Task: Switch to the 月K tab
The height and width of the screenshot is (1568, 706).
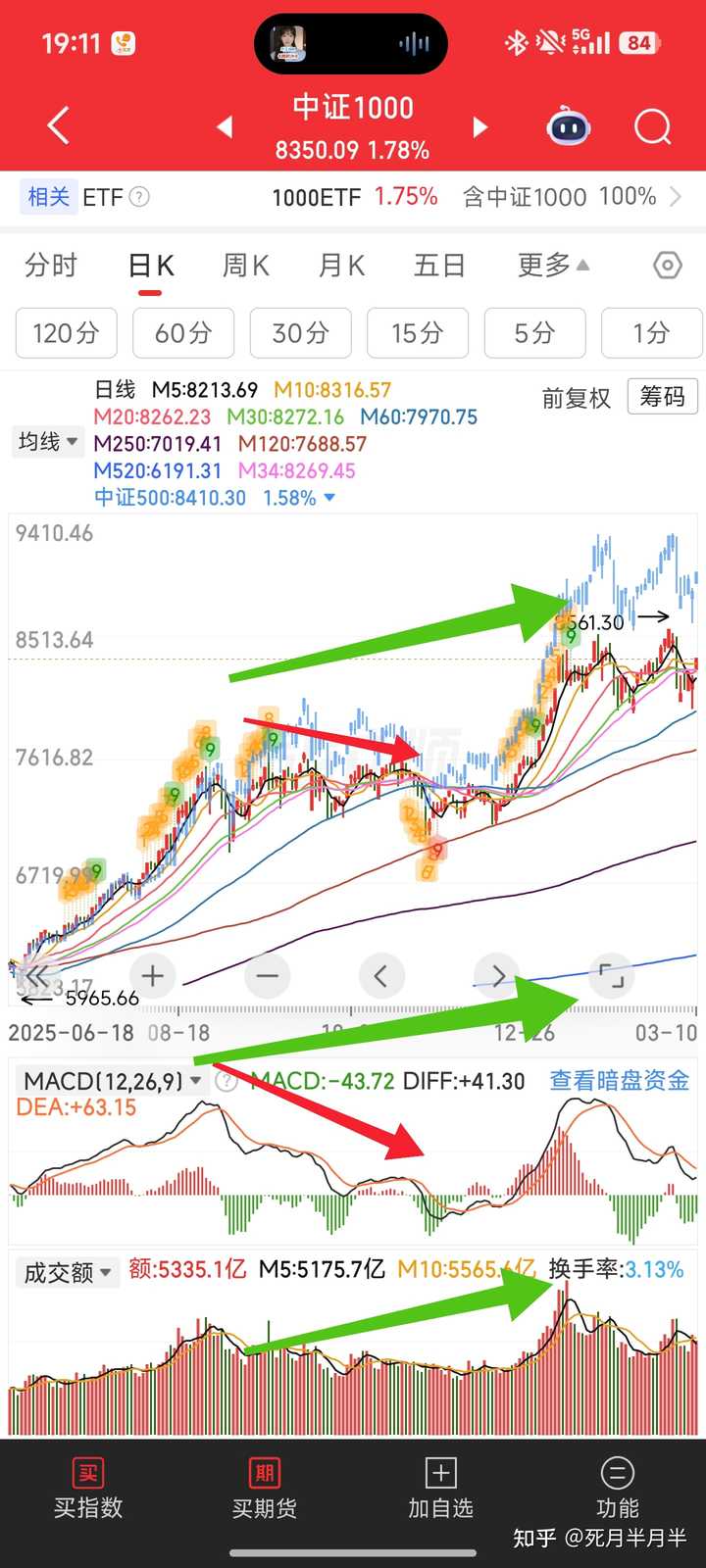Action: pyautogui.click(x=341, y=266)
